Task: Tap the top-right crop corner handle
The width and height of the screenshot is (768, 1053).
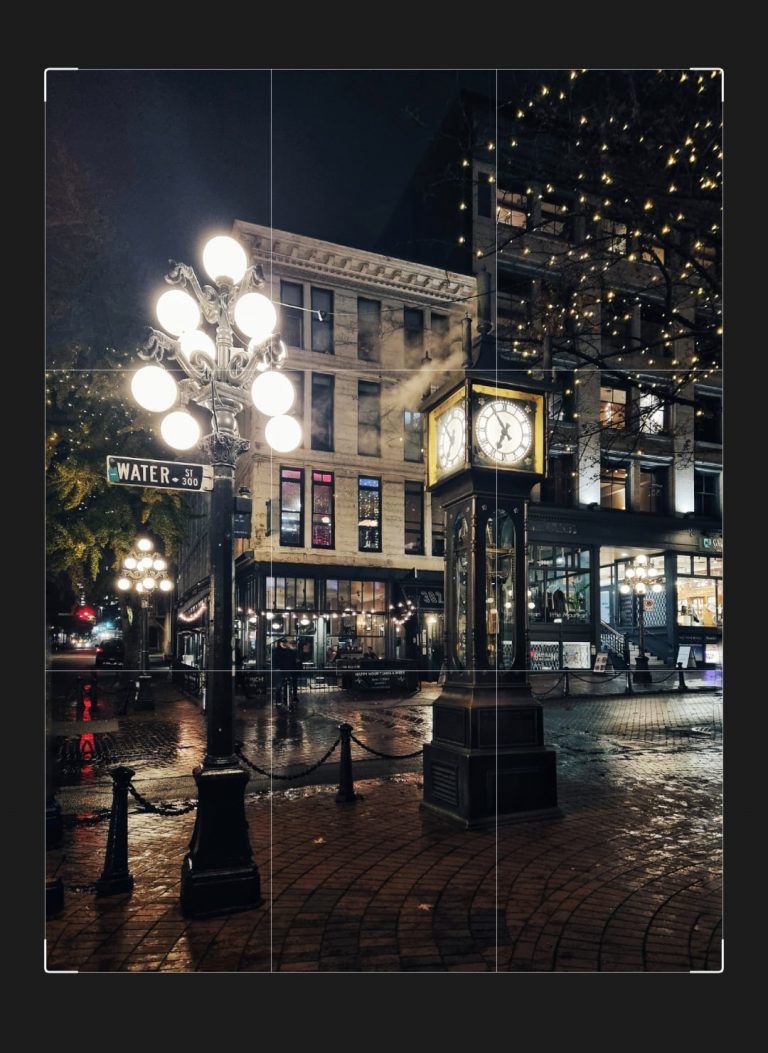Action: pos(720,71)
